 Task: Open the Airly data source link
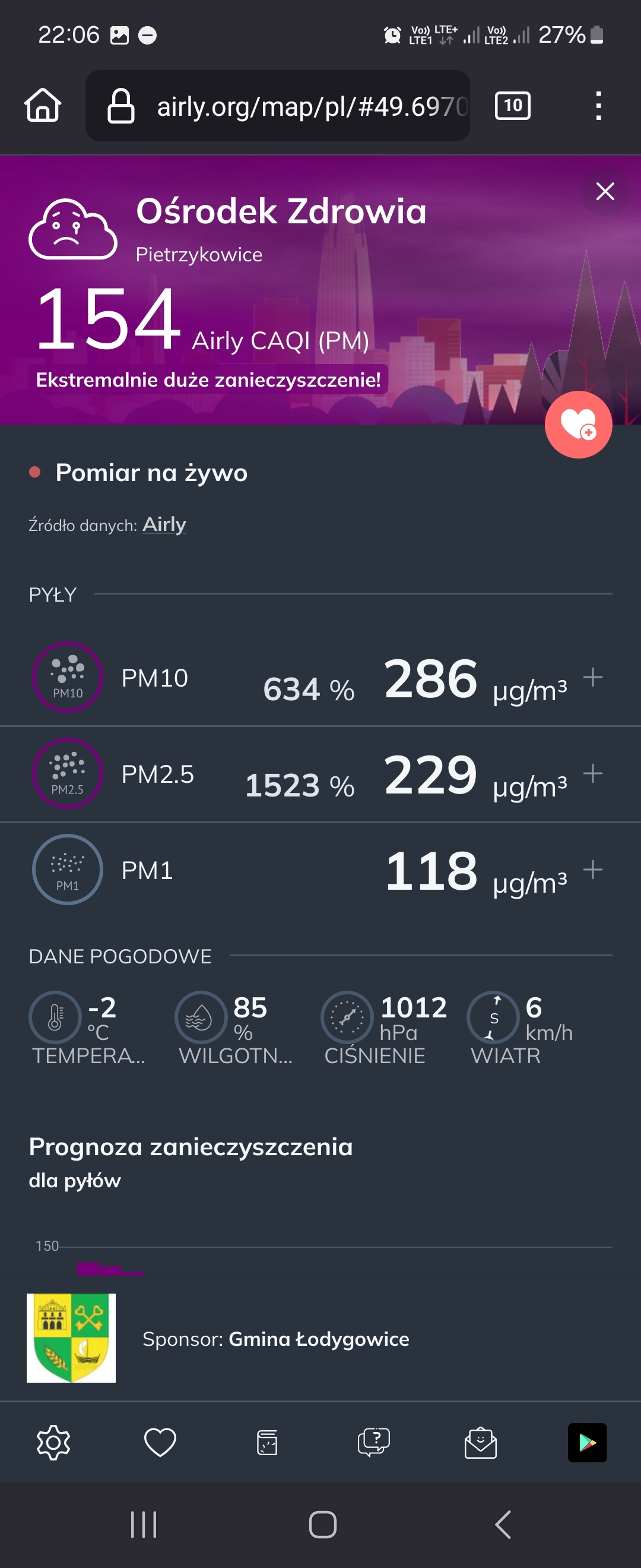164,524
